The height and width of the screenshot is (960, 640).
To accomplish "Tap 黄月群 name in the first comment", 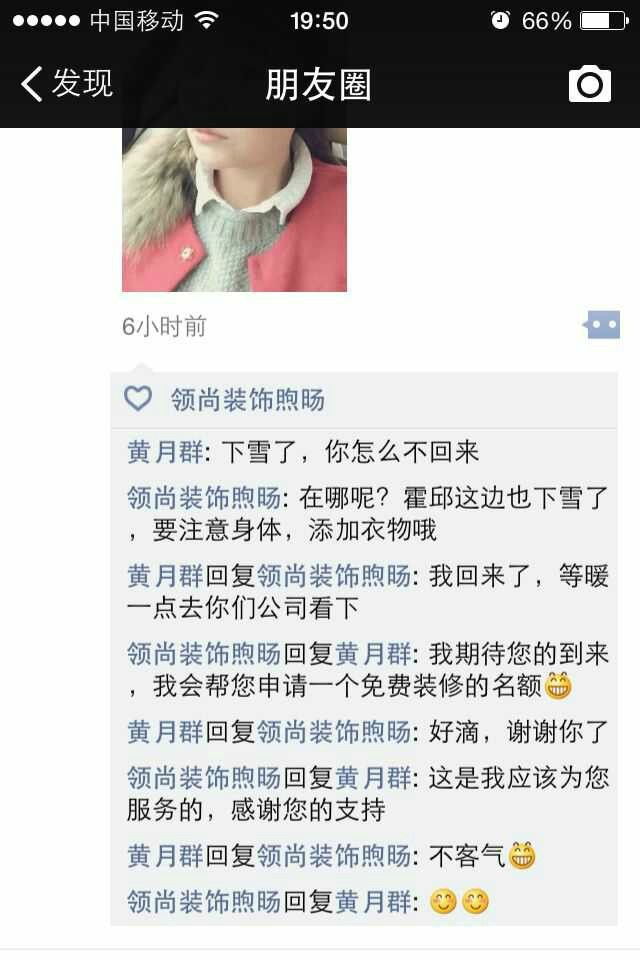I will click(165, 452).
